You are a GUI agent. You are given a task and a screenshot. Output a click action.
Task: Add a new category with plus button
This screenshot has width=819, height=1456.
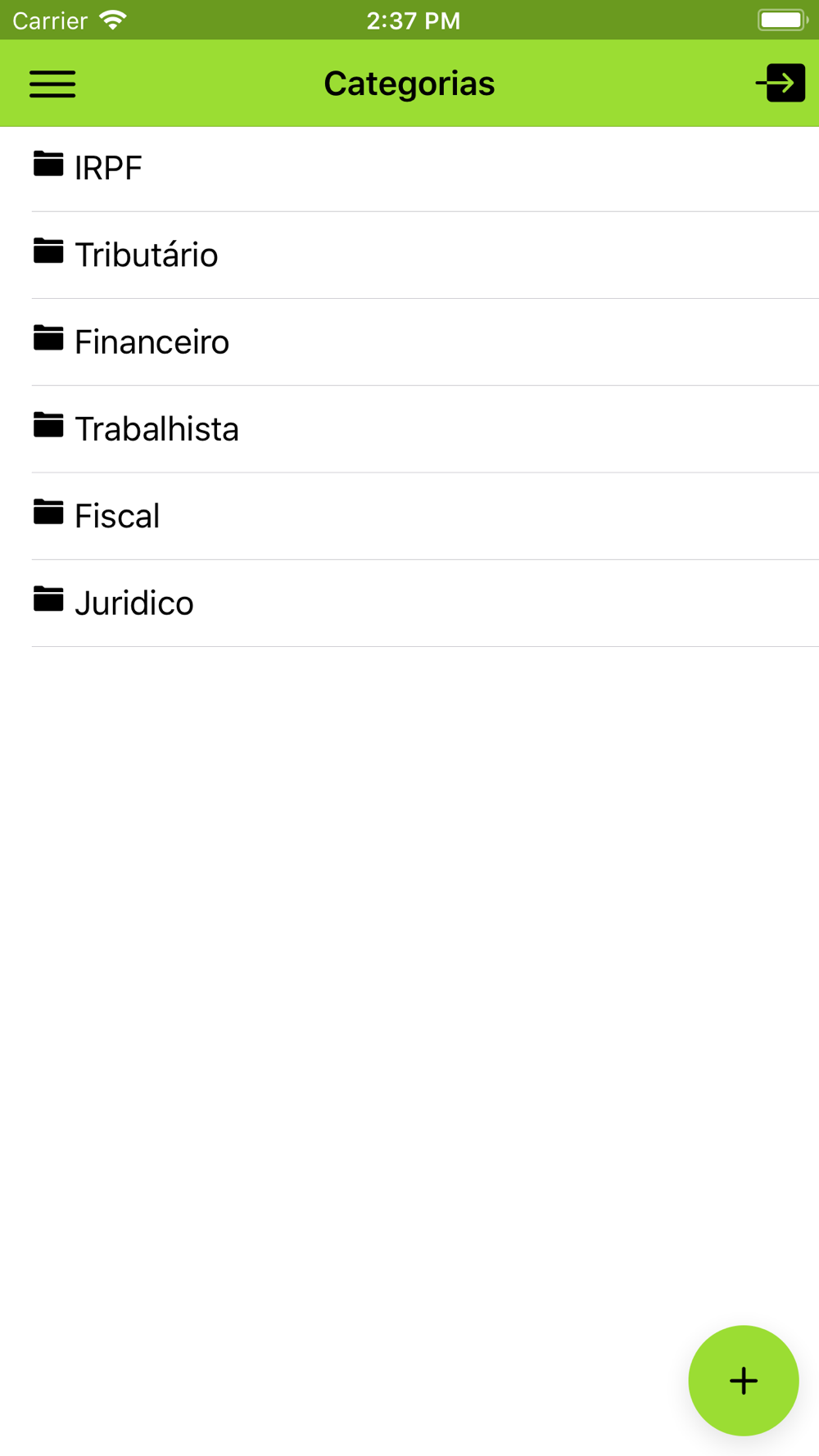click(x=743, y=1381)
